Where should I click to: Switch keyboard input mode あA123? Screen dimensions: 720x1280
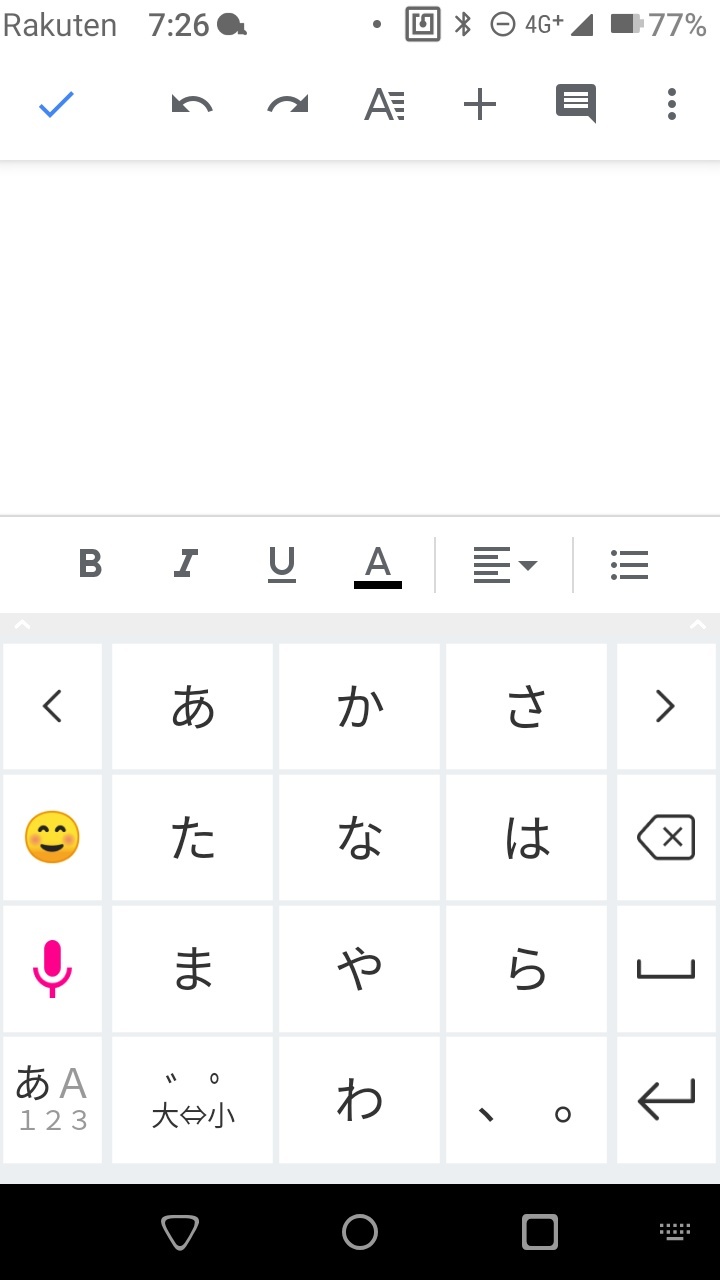click(52, 1099)
